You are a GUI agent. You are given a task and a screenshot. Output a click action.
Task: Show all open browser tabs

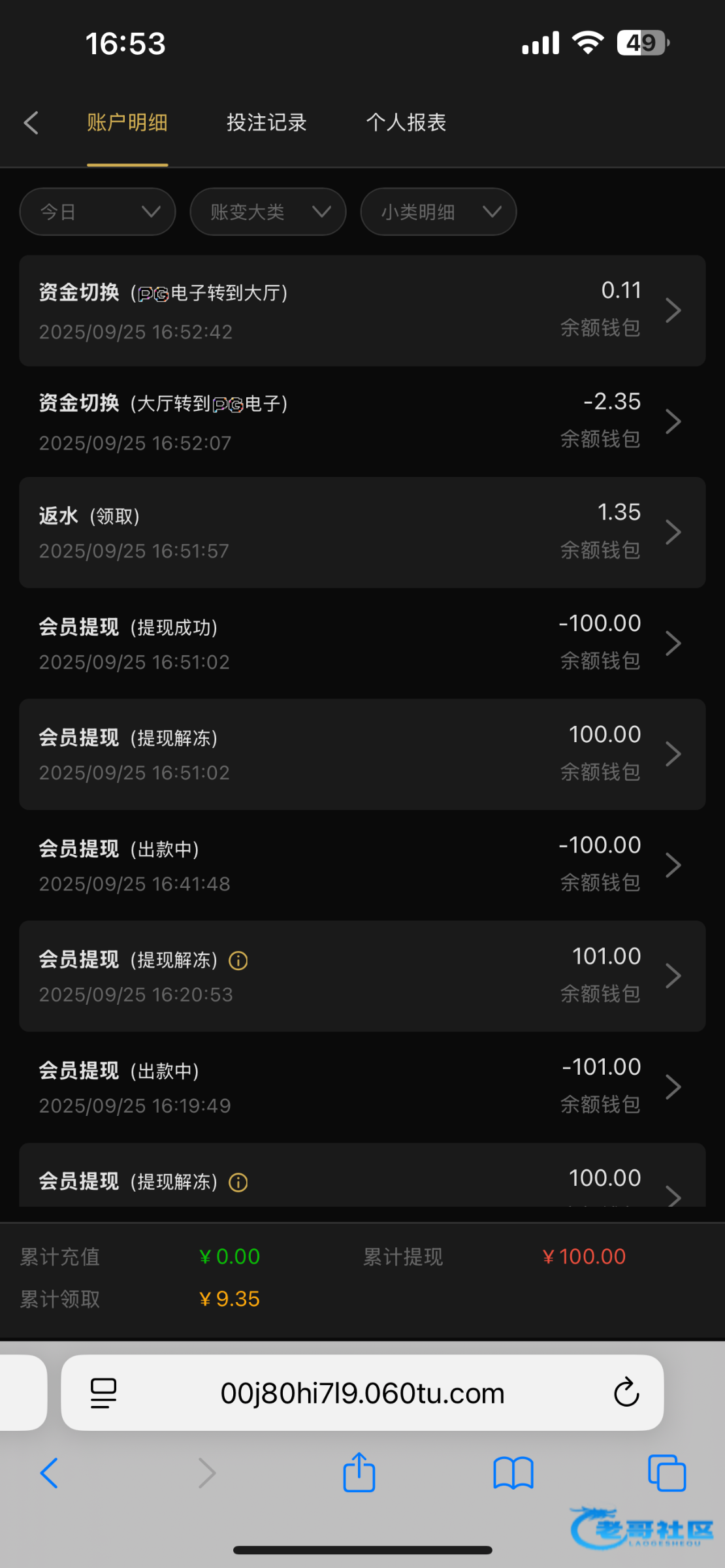click(667, 1473)
